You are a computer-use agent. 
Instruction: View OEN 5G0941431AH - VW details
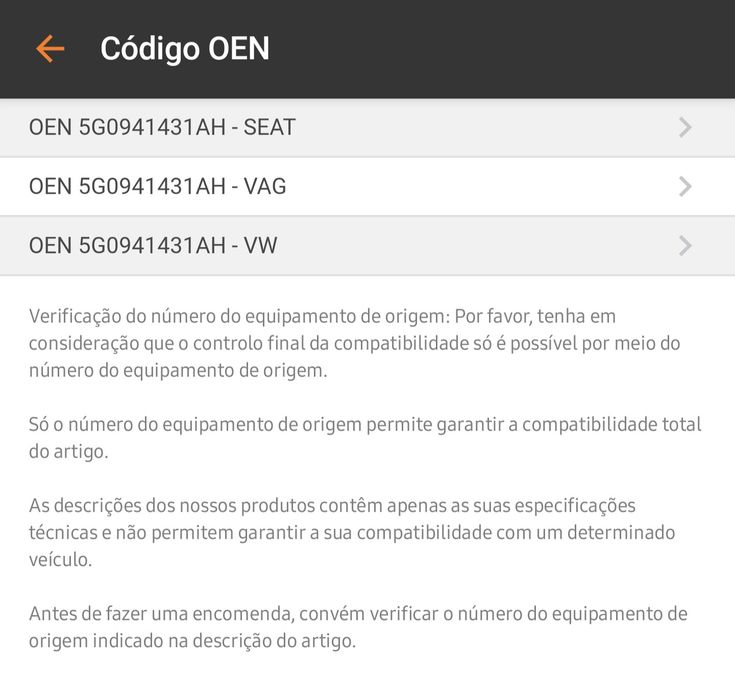click(x=366, y=246)
